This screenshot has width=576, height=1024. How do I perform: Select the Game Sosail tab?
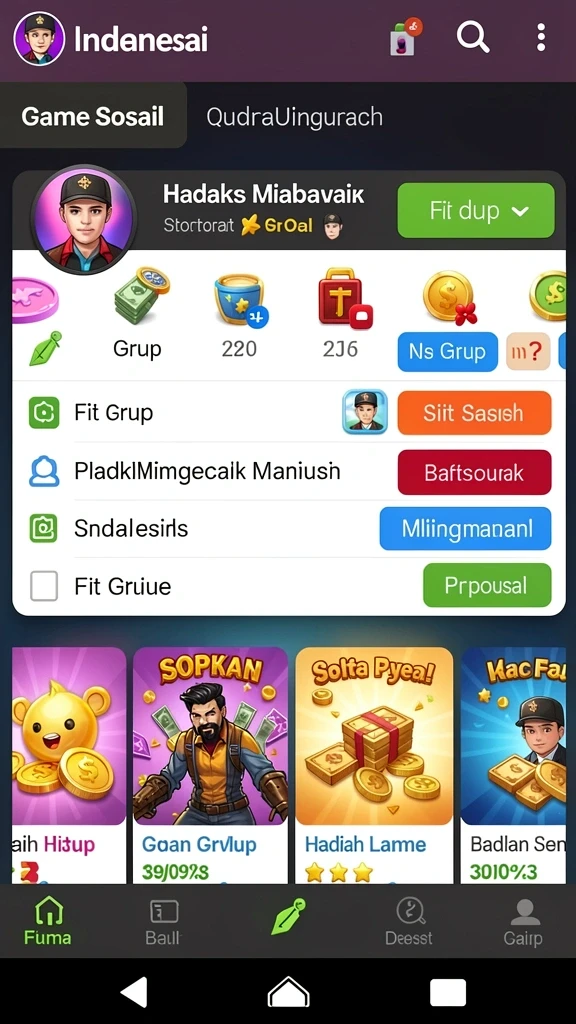[93, 117]
